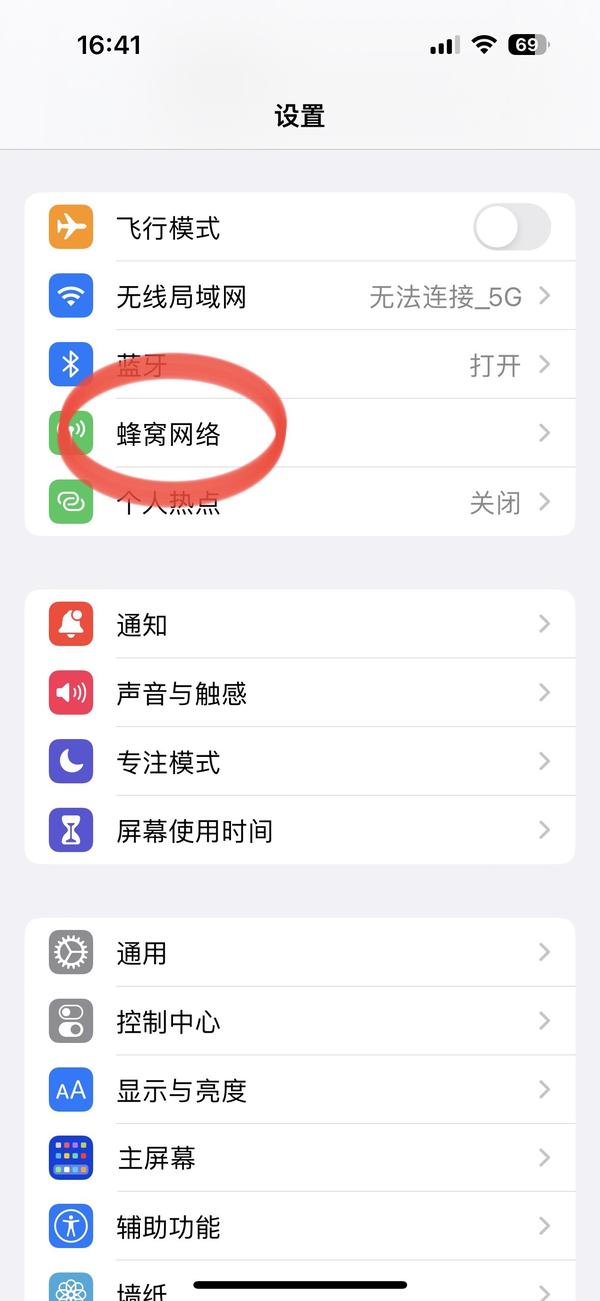Open 蓝牙 Bluetooth settings
This screenshot has height=1301, width=600.
click(x=300, y=365)
